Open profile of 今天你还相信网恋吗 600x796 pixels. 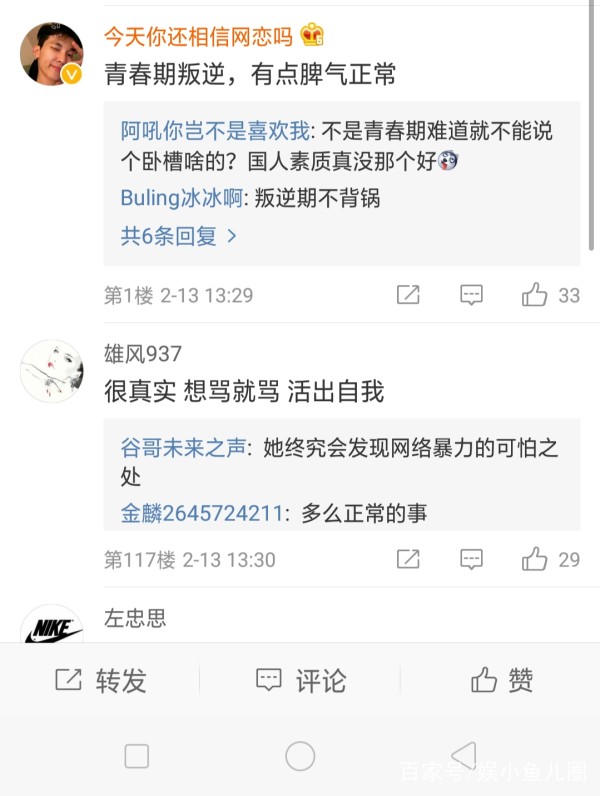click(198, 36)
